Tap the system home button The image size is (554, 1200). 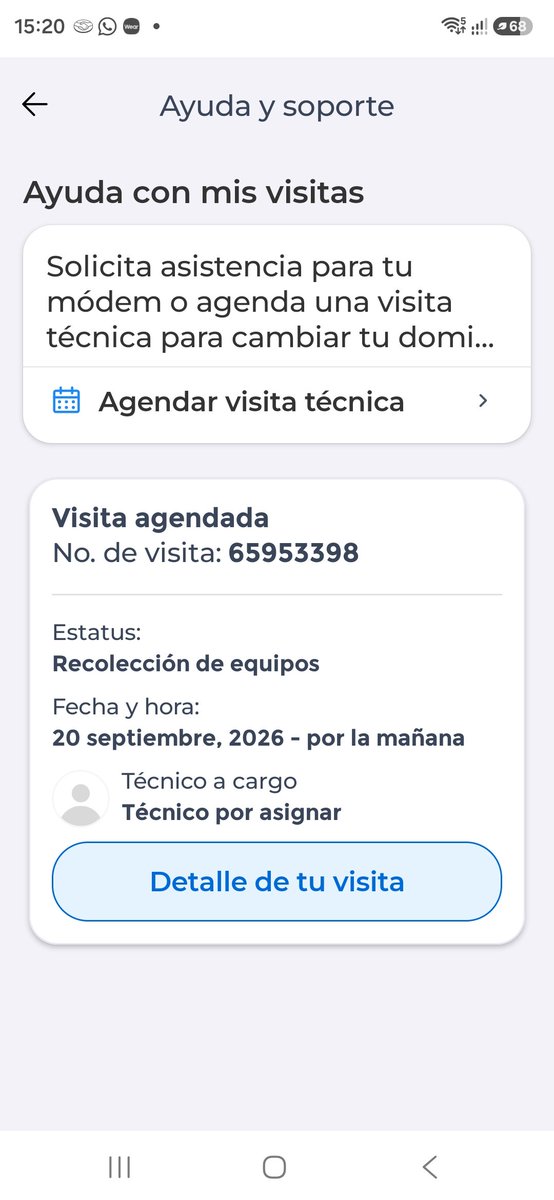(x=274, y=1166)
